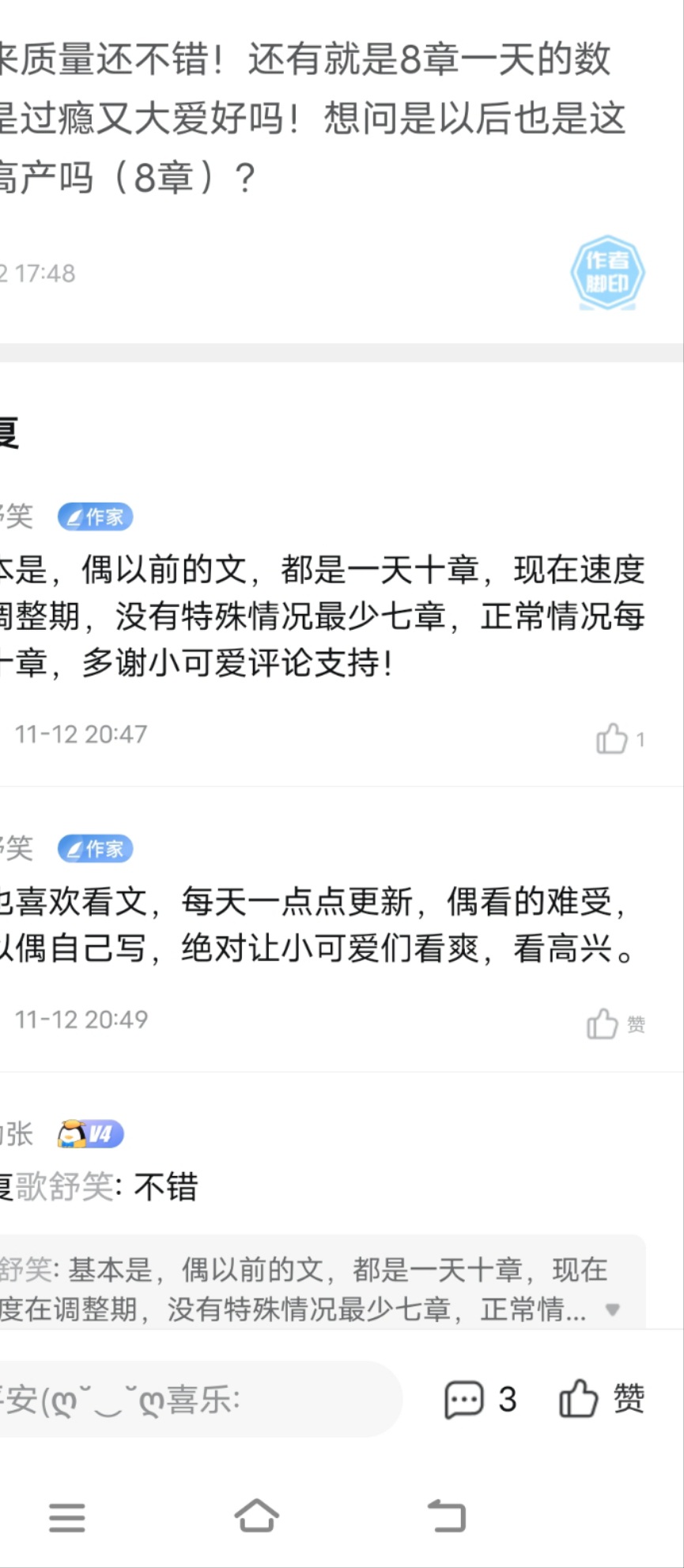Tap the reply input field

(198, 1400)
